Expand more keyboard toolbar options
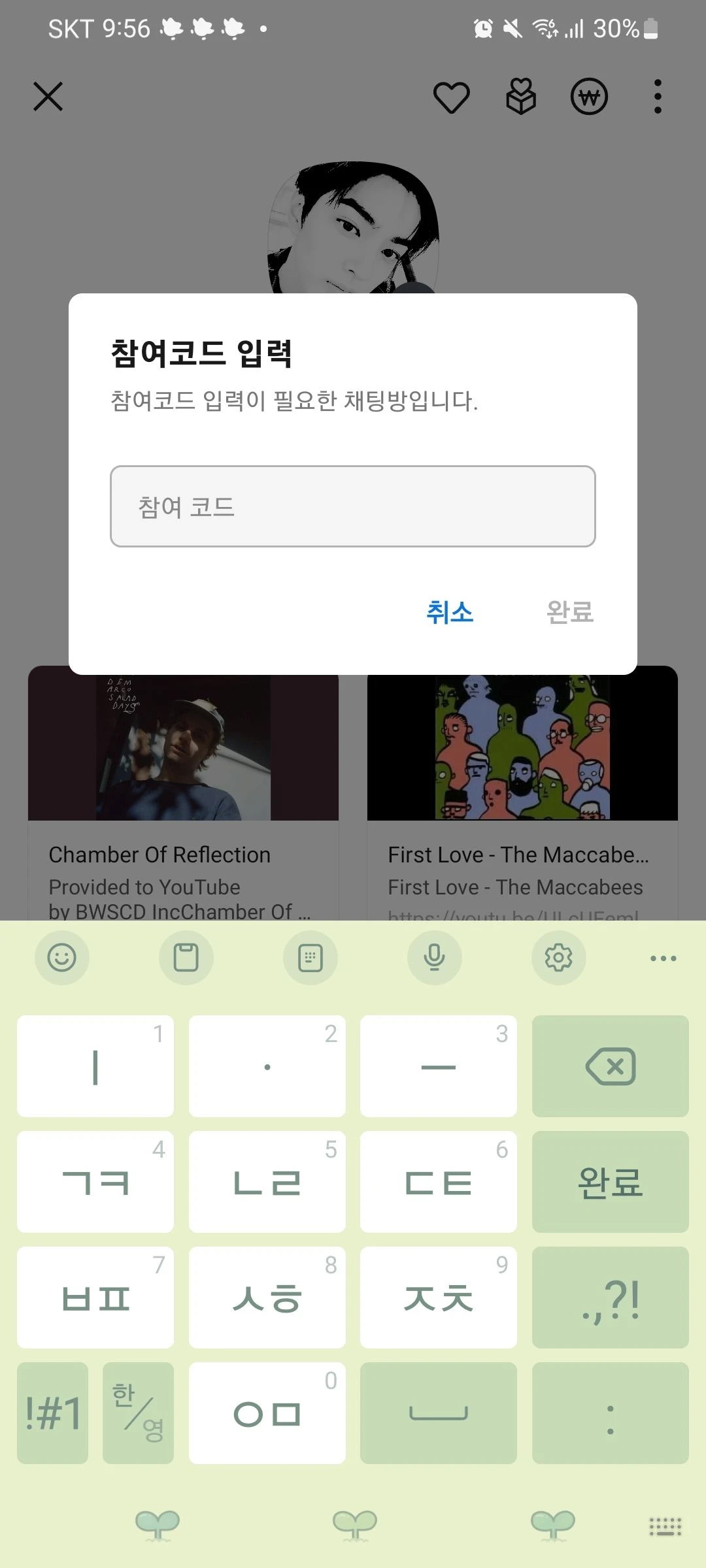 pyautogui.click(x=663, y=958)
